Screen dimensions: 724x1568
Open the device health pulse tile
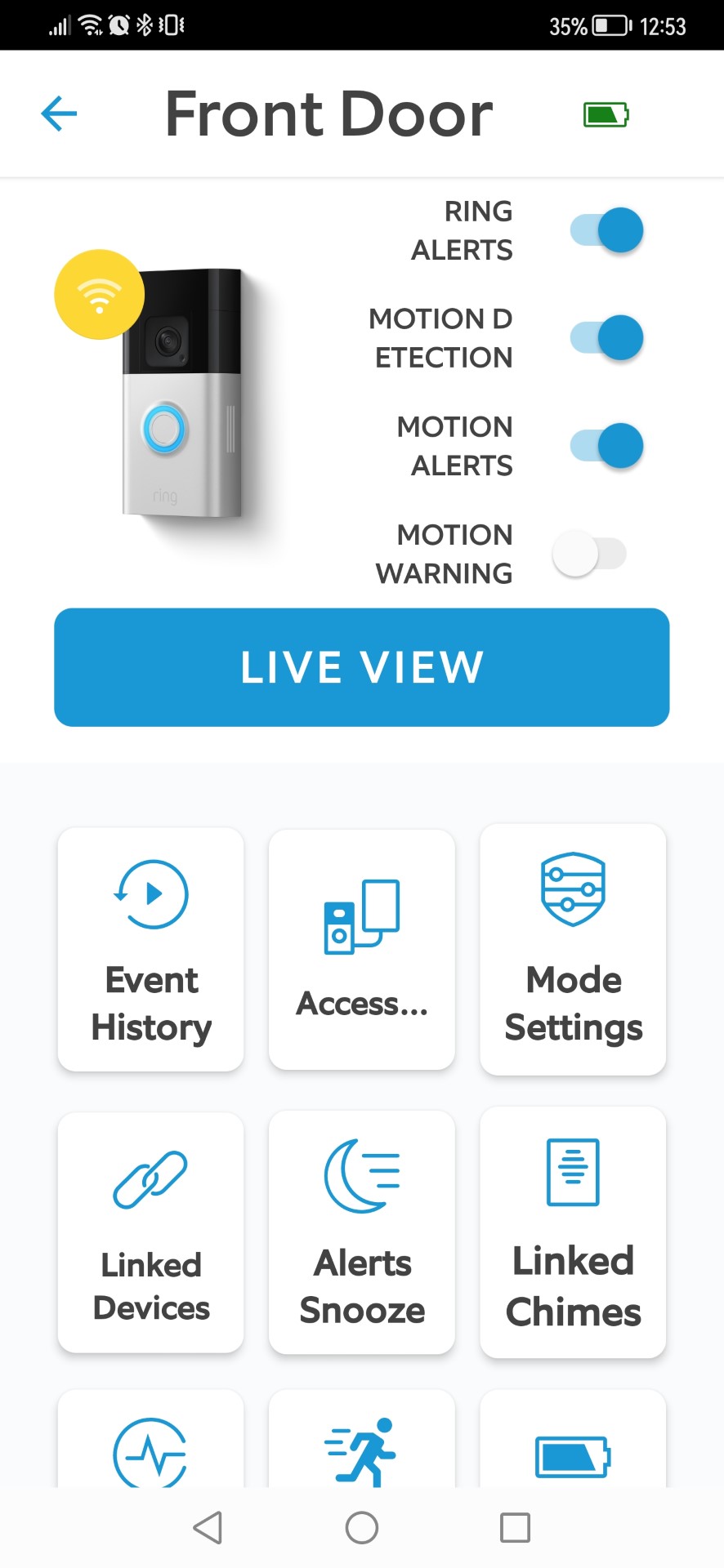pyautogui.click(x=151, y=1439)
